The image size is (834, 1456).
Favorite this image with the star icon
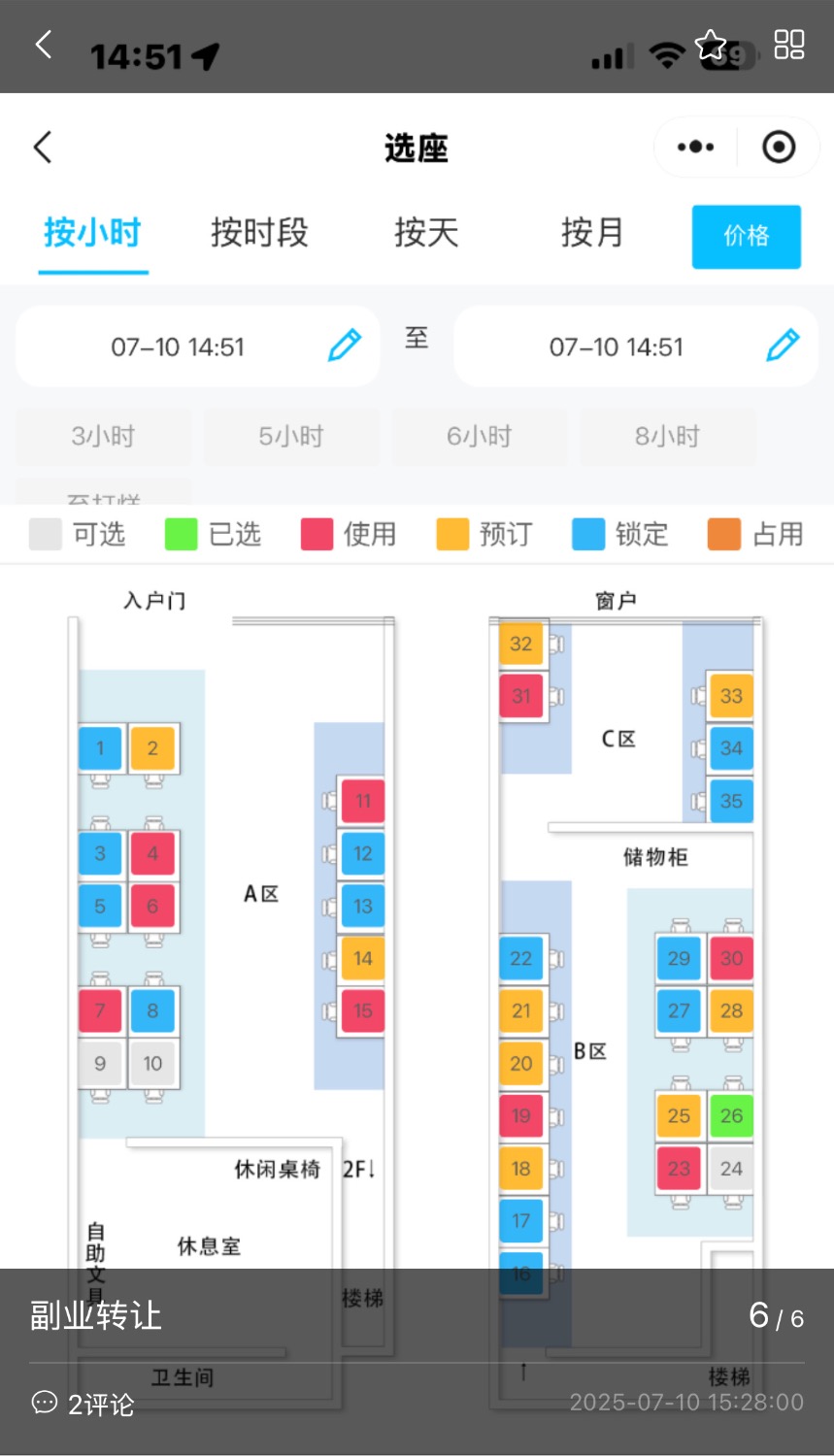click(711, 45)
